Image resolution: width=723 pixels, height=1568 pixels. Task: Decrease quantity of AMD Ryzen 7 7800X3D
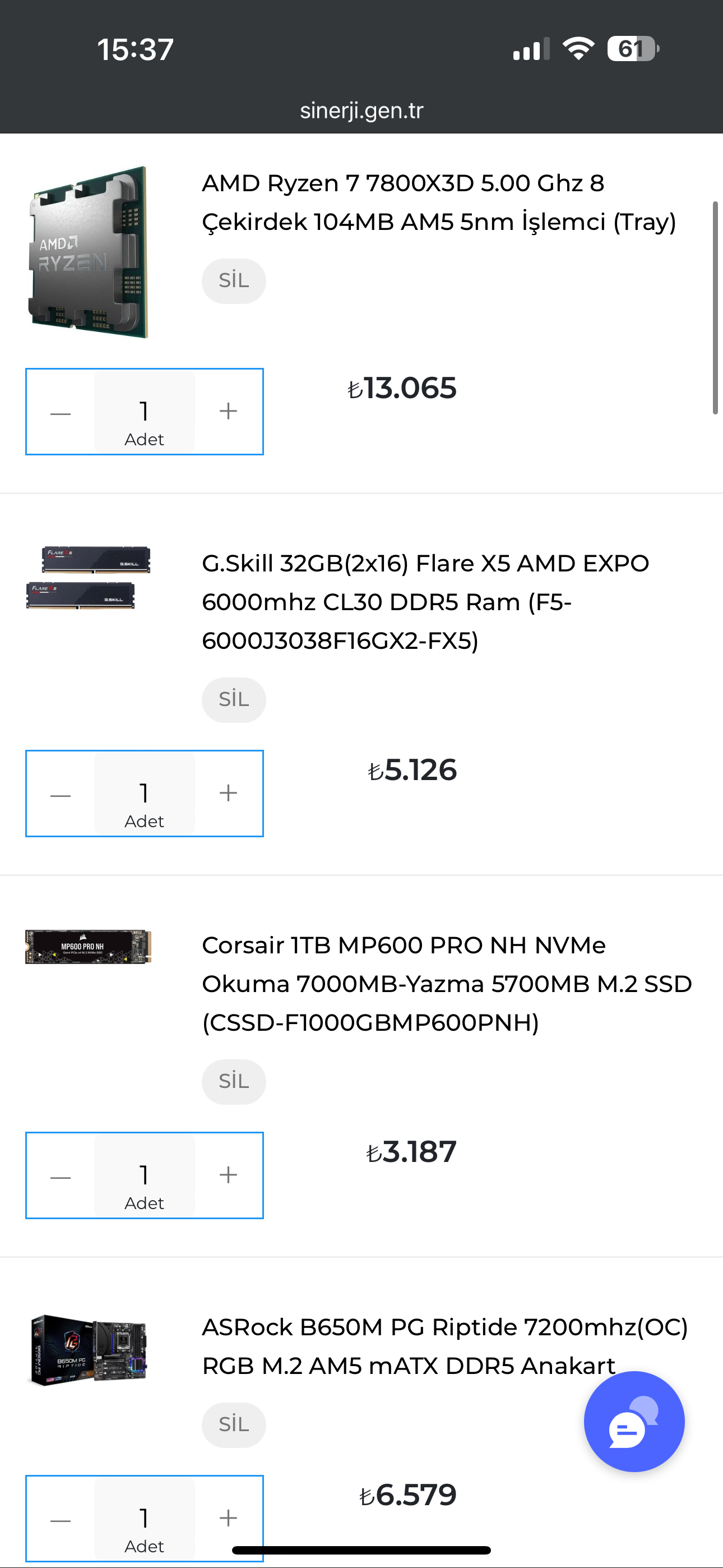coord(61,412)
